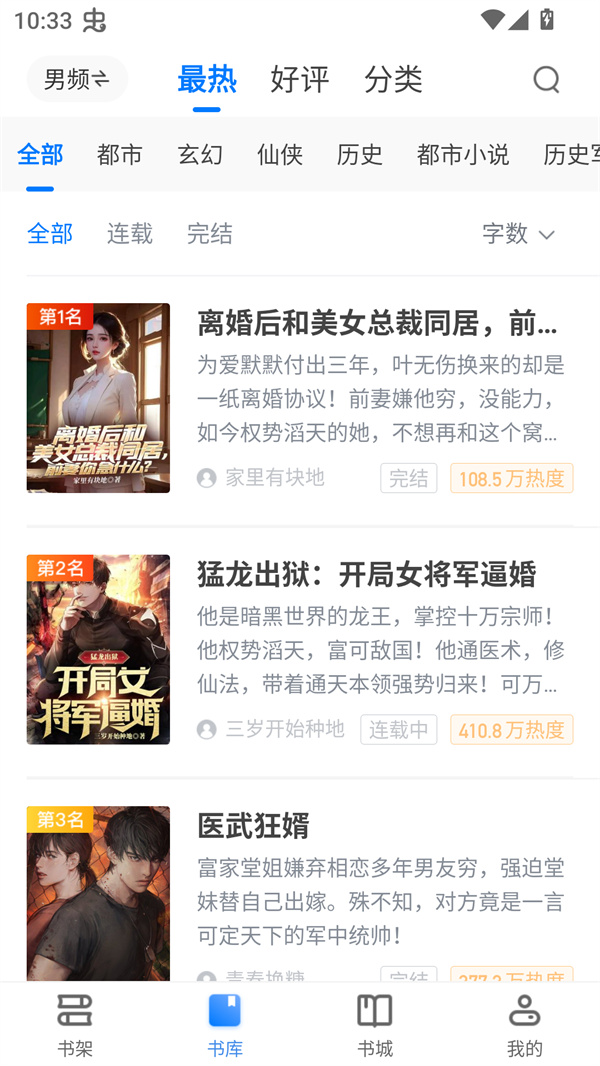Viewport: 600px width, 1066px height.
Task: Select the 都市小说 genre
Action: pyautogui.click(x=463, y=154)
